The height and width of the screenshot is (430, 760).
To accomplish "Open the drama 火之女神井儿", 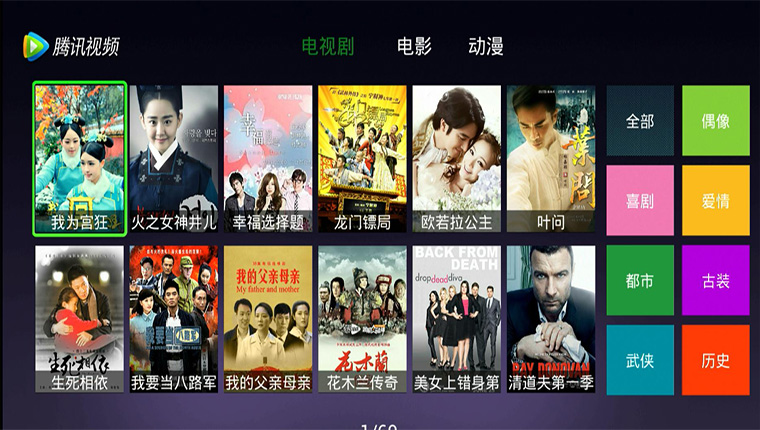I will pyautogui.click(x=173, y=158).
